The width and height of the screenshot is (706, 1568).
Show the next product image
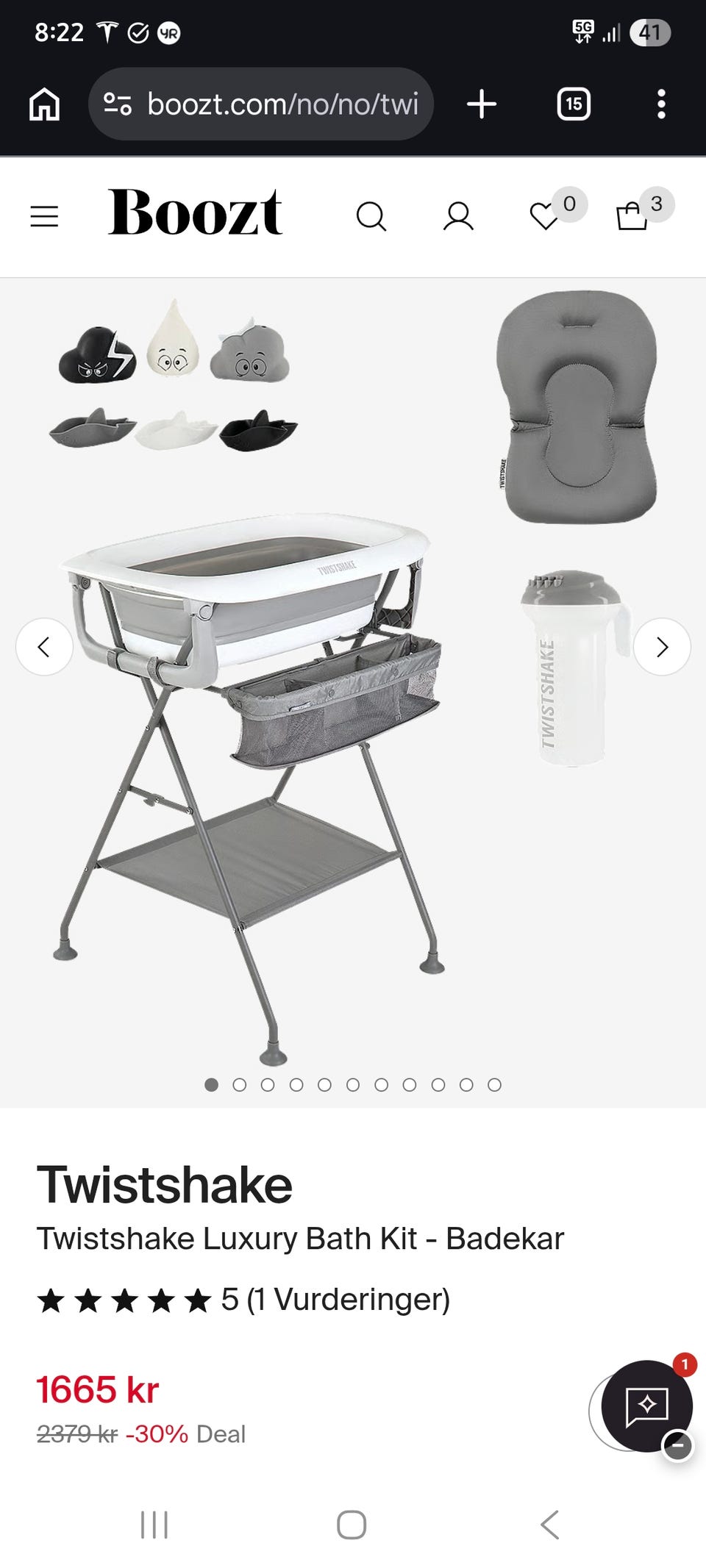coord(662,647)
